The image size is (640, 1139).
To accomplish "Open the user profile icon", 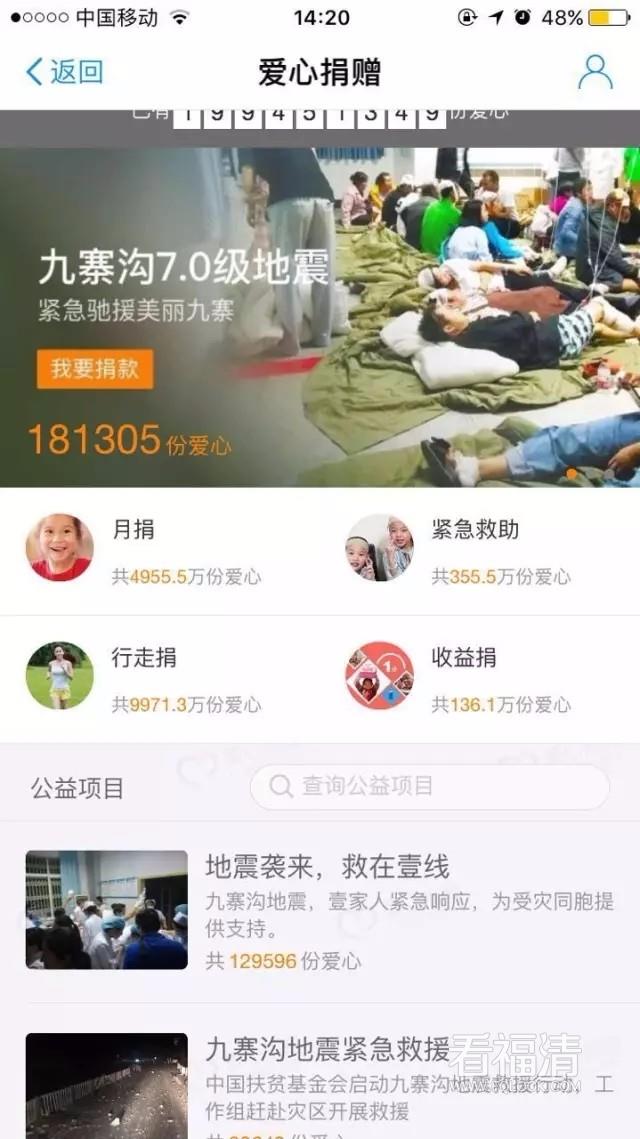I will 595,72.
